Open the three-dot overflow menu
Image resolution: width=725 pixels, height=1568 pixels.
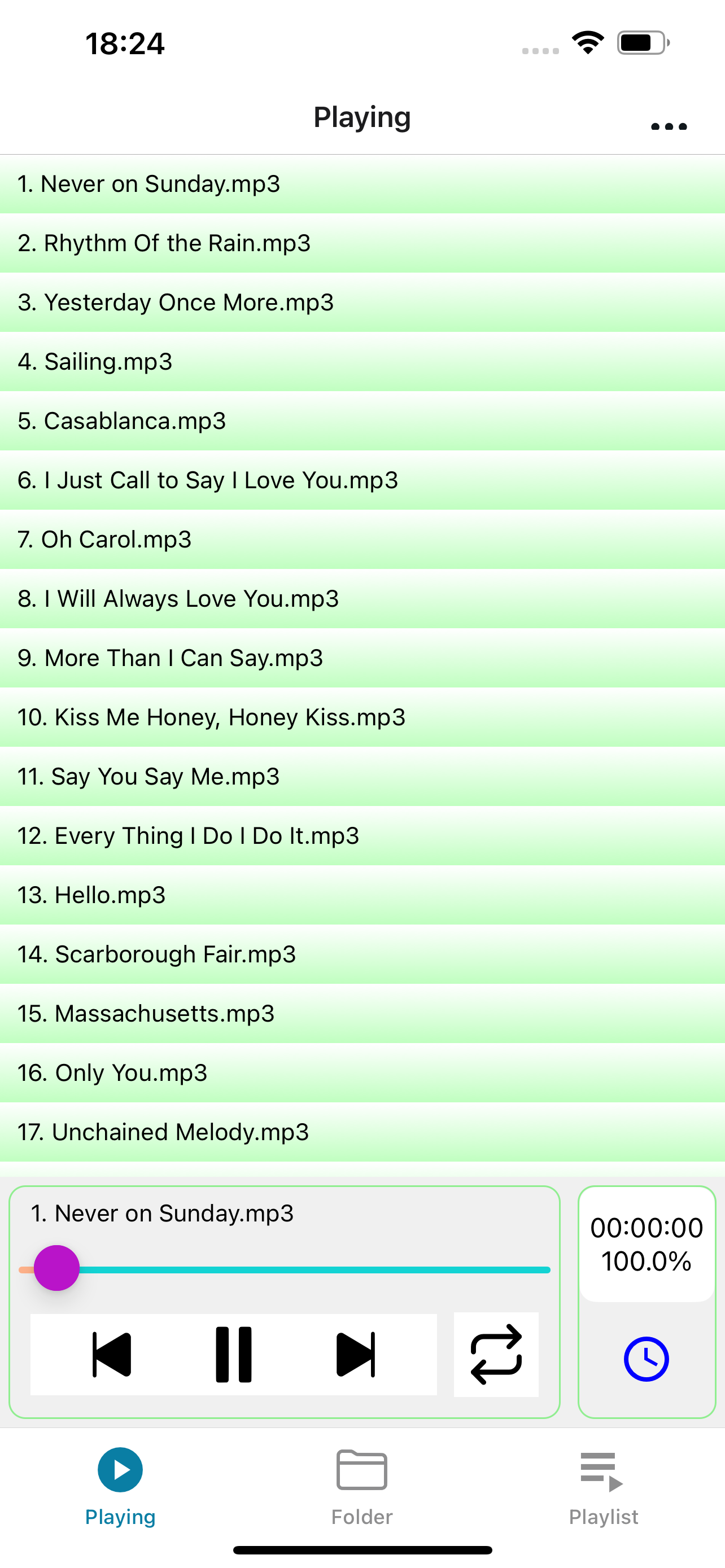pos(669,126)
